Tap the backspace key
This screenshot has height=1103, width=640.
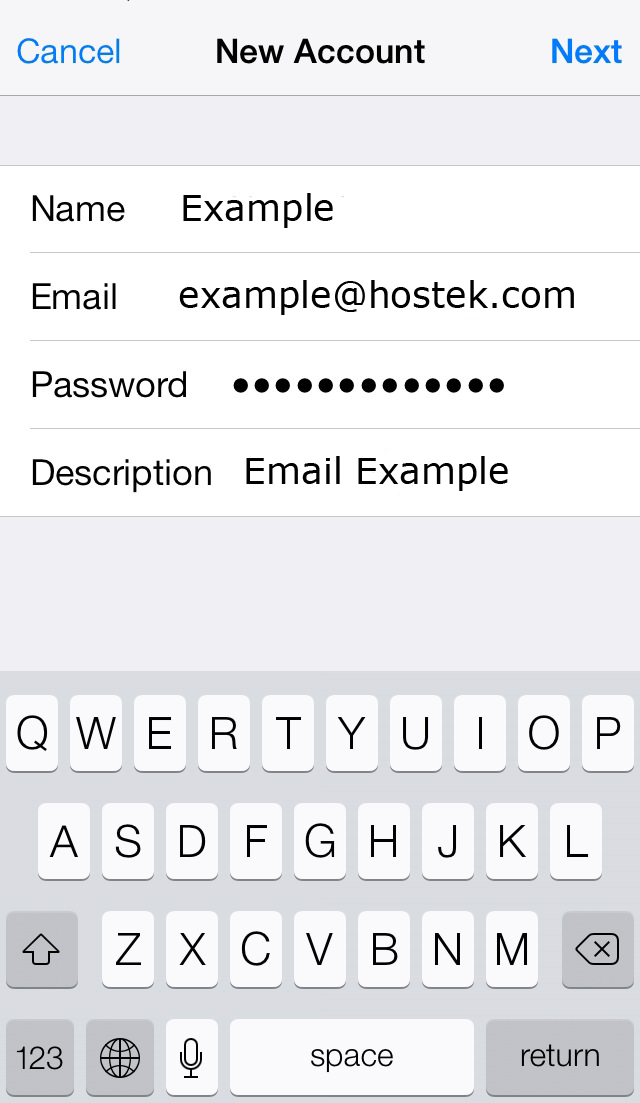point(597,949)
